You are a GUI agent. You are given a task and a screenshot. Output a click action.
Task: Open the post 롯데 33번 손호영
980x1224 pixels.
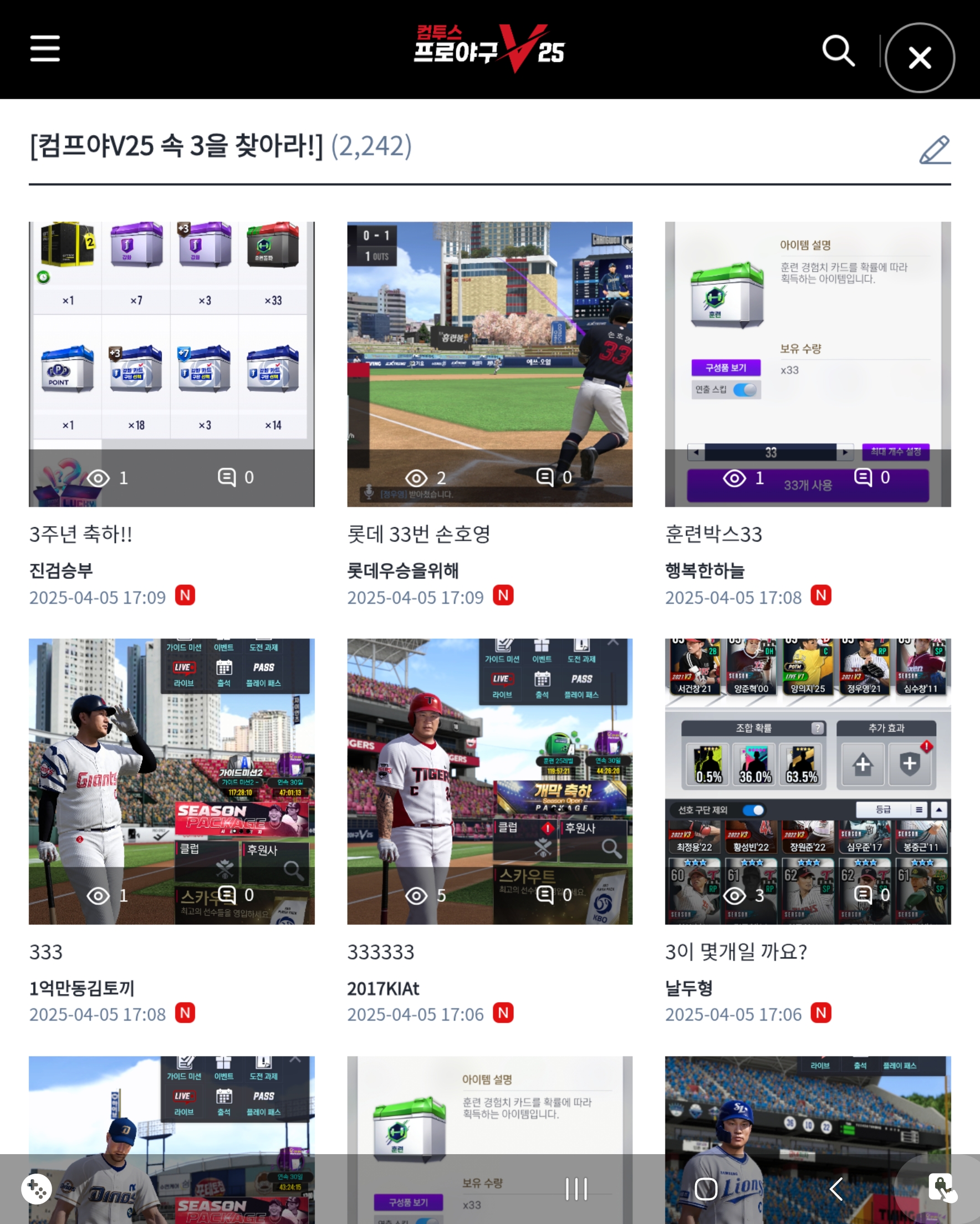pyautogui.click(x=418, y=534)
